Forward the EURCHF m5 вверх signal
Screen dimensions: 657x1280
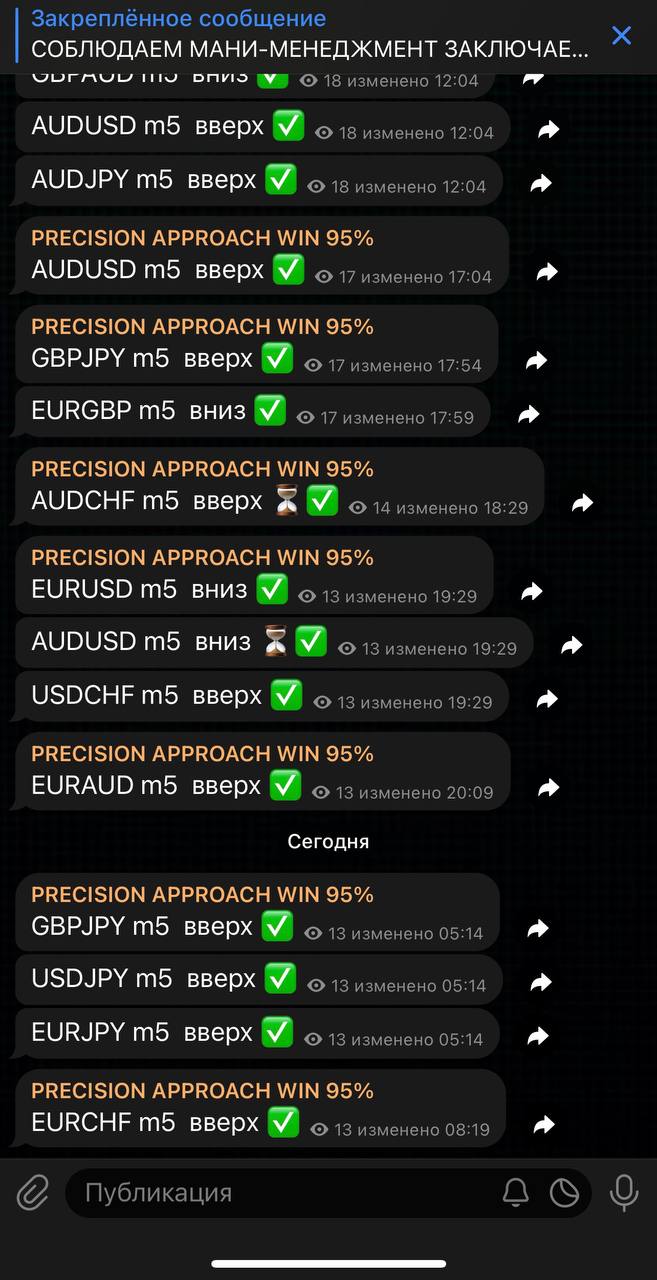coord(544,1125)
